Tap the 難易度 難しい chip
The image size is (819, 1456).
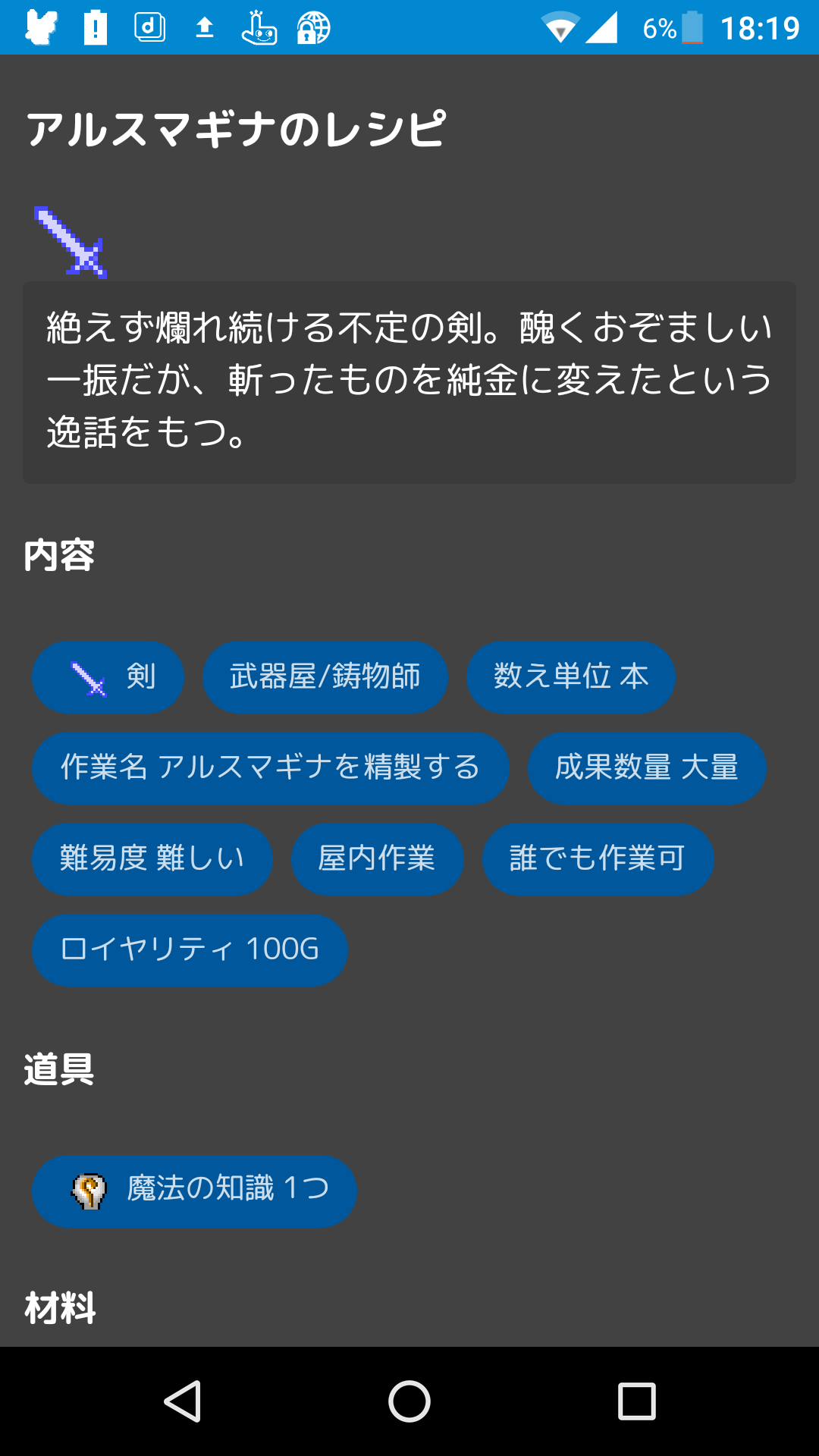(152, 859)
